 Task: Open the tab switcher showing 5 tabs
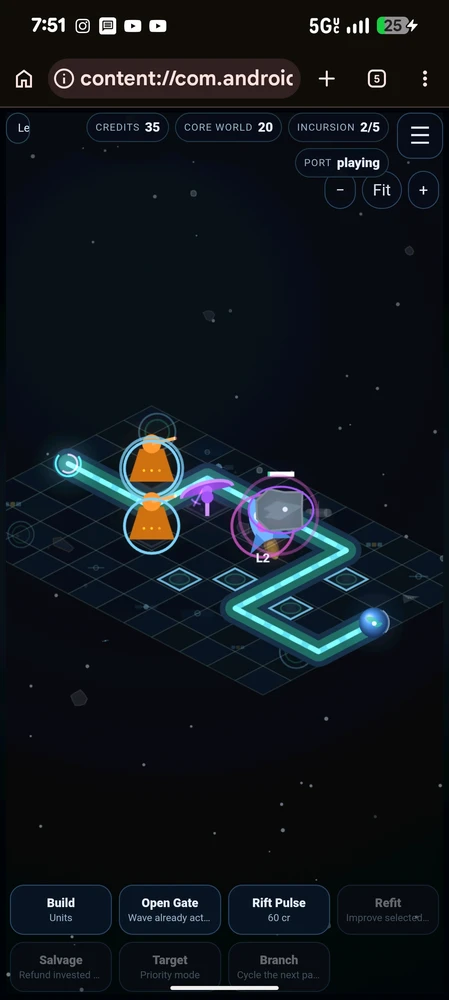coord(376,78)
